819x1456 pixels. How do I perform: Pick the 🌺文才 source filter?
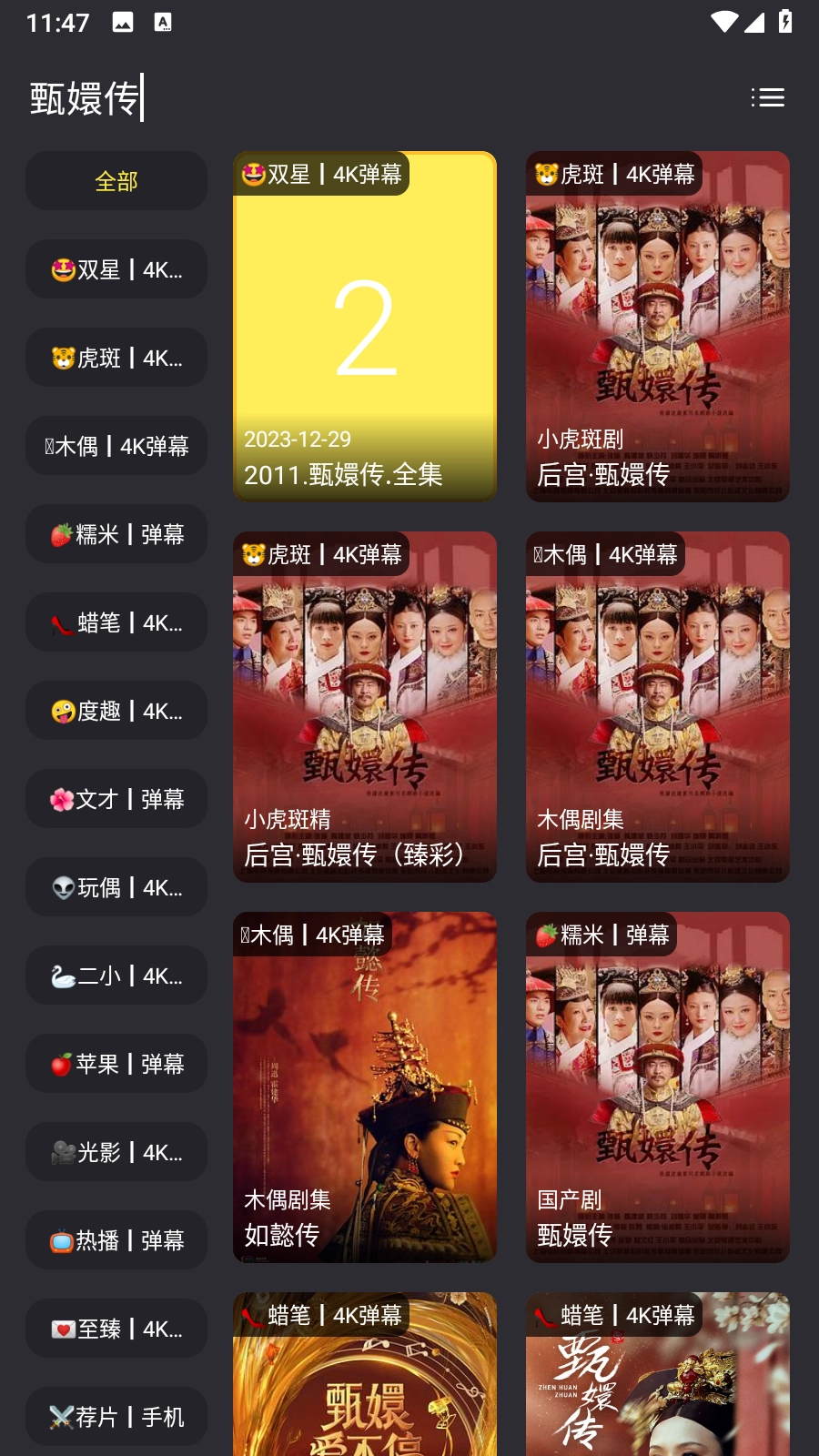pyautogui.click(x=116, y=799)
